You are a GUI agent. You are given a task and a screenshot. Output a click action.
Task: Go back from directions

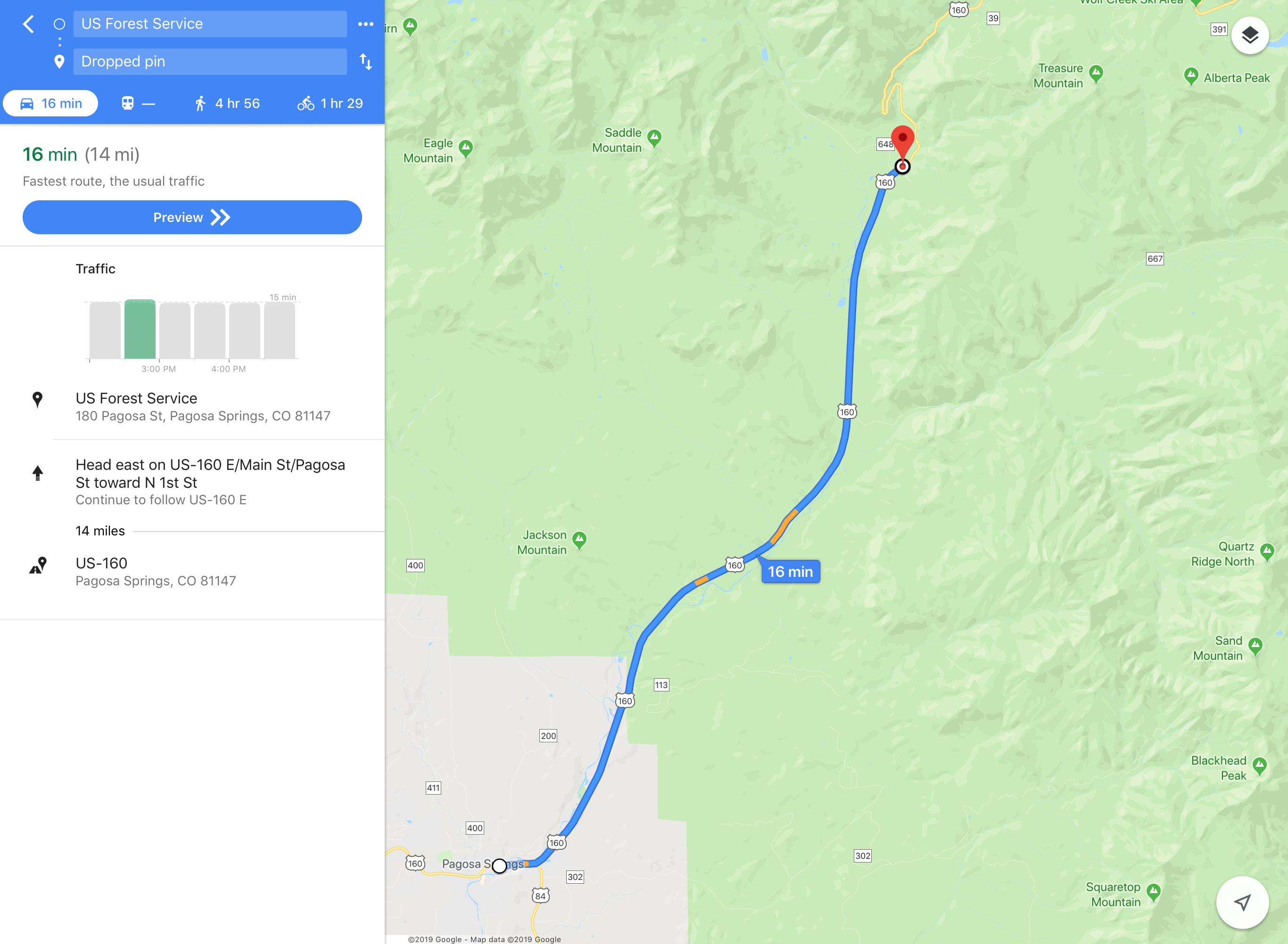pos(28,24)
